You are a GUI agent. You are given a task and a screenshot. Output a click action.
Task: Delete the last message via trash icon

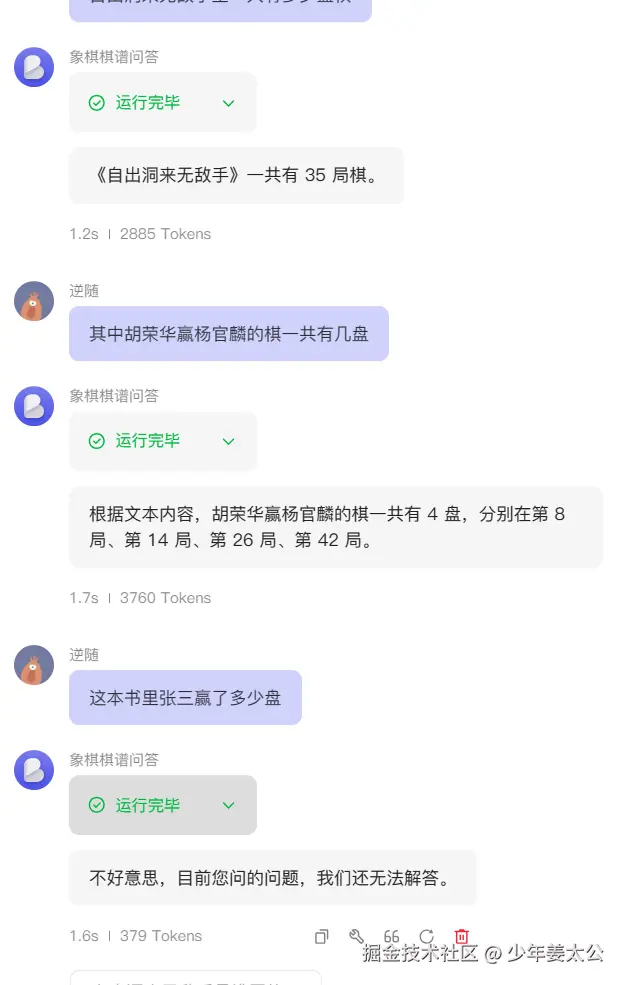(x=461, y=936)
